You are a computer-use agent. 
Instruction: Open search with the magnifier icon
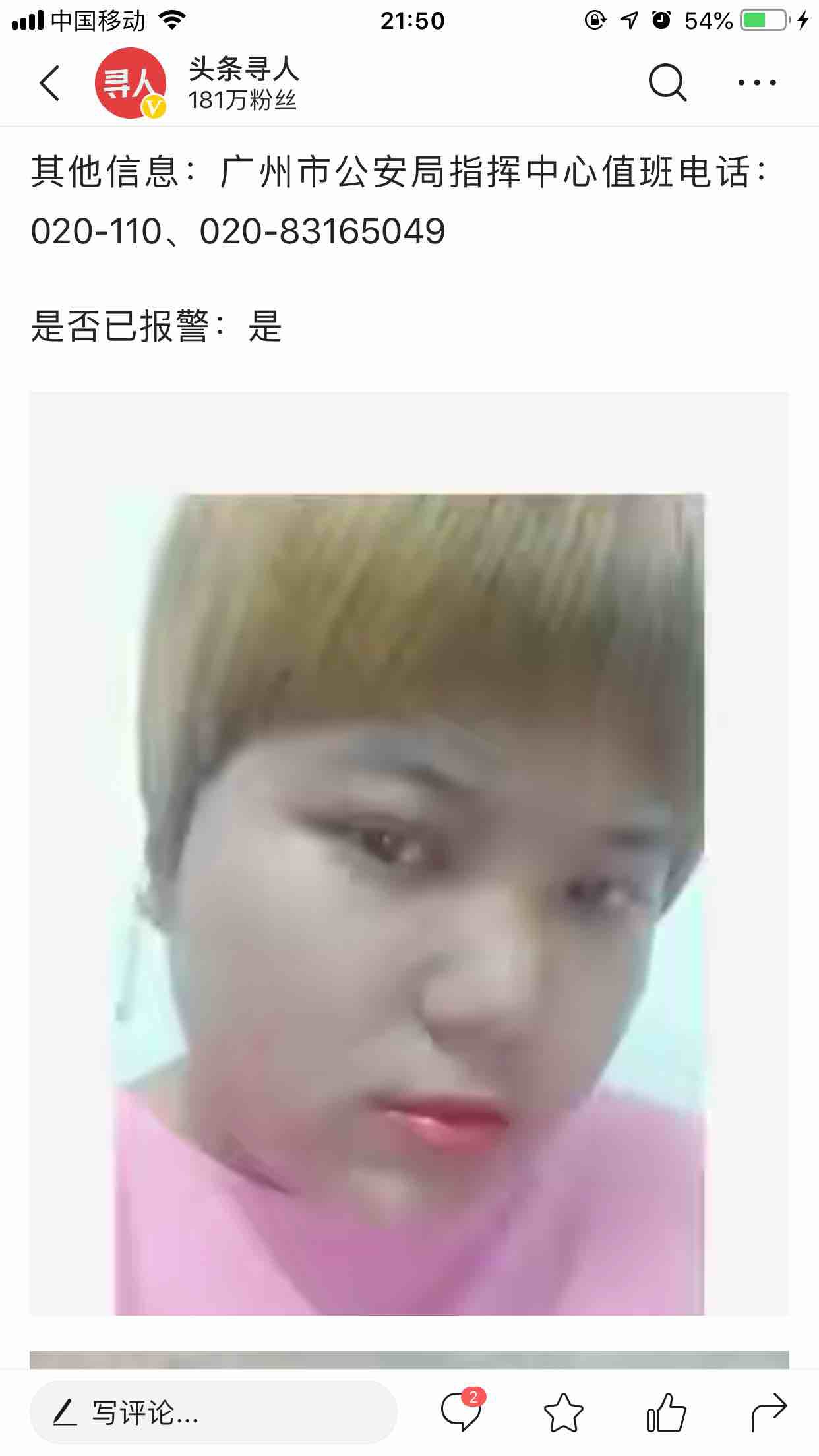coord(667,83)
